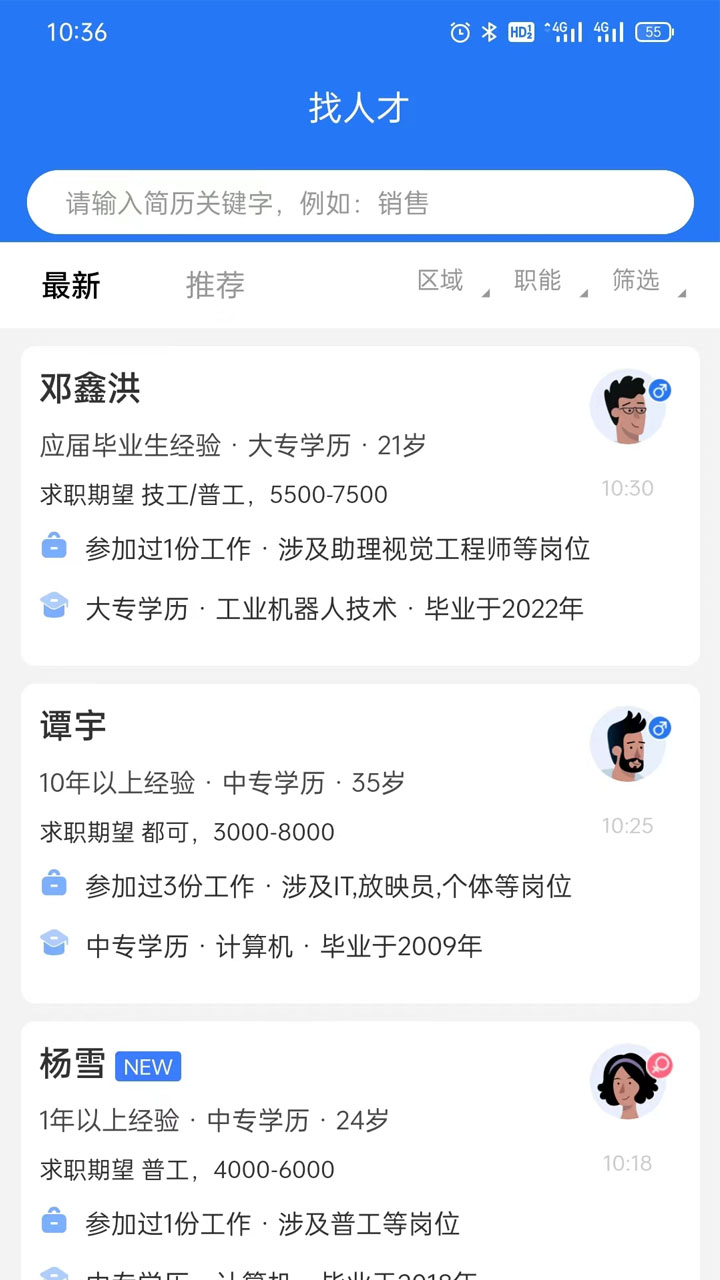Viewport: 720px width, 1280px height.
Task: Click the alarm clock icon in status bar
Action: pyautogui.click(x=459, y=32)
